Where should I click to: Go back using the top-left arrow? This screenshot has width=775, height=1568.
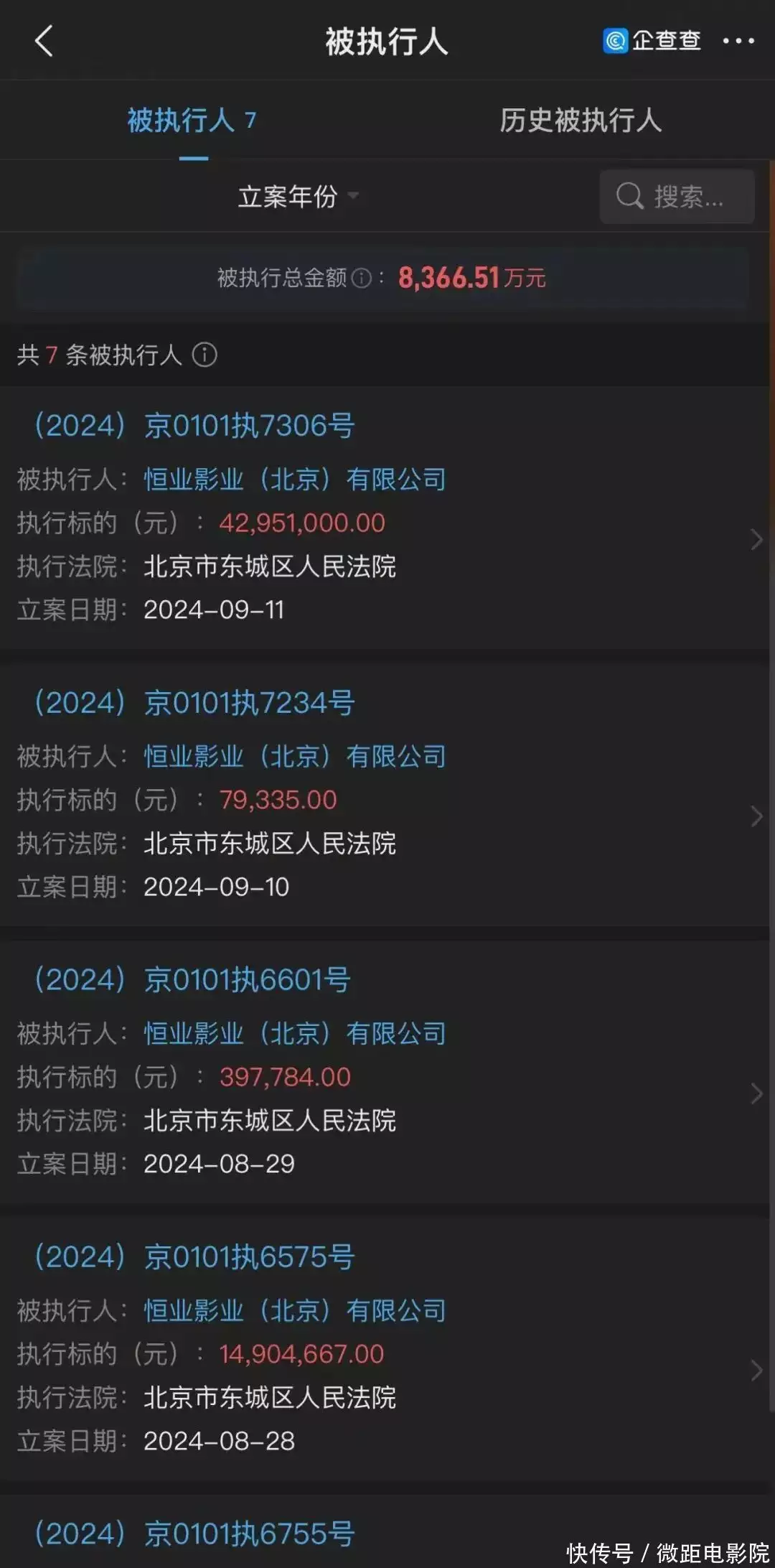44,41
